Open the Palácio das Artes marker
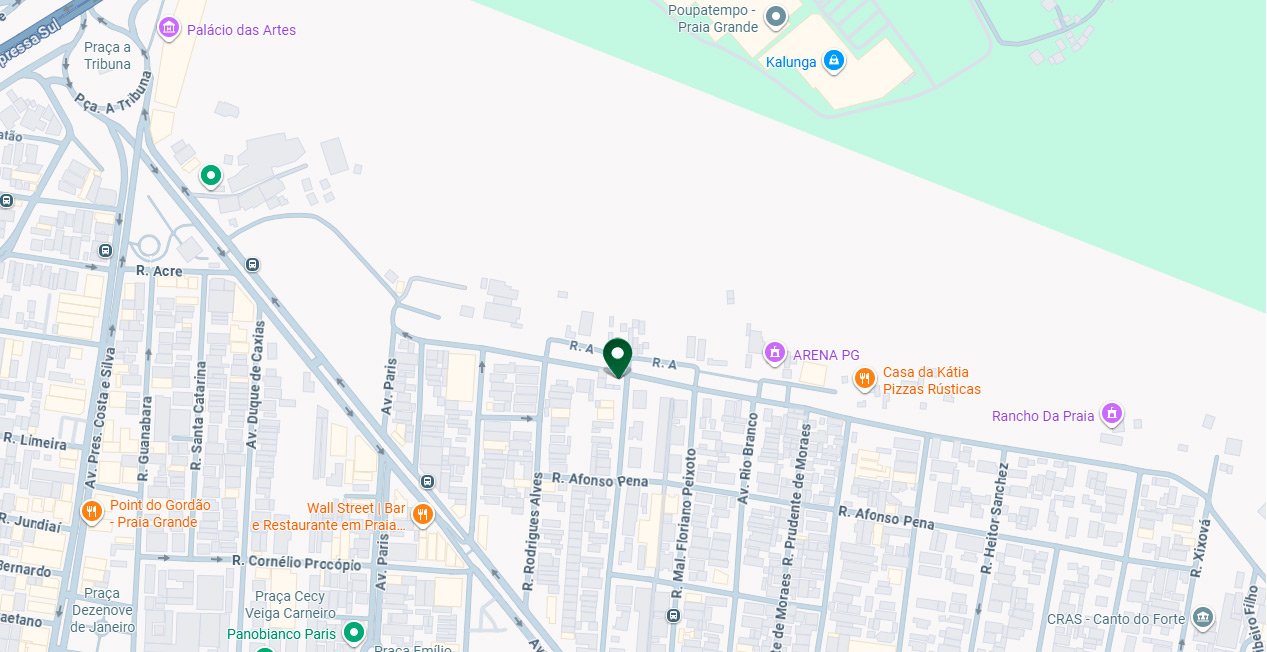 [169, 29]
